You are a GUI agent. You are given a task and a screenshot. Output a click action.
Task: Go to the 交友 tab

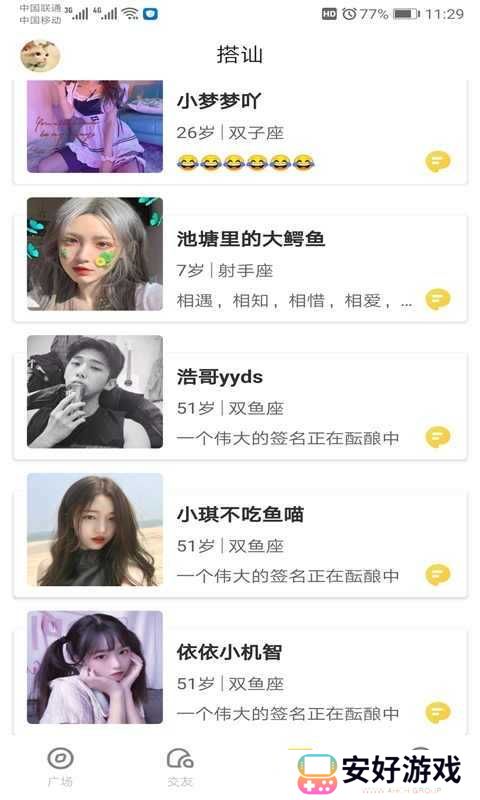pyautogui.click(x=180, y=767)
